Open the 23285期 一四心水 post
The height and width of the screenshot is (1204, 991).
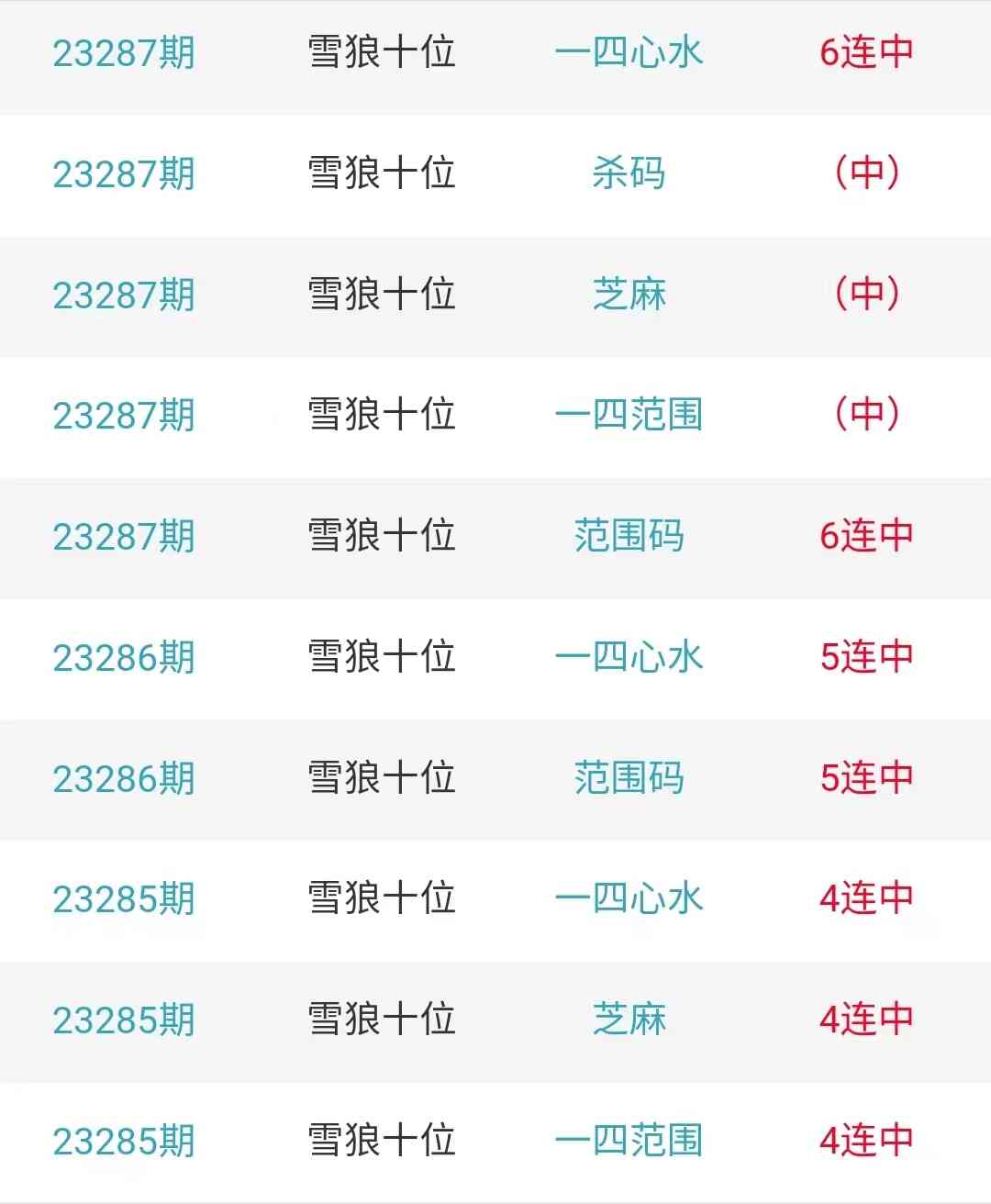tap(629, 898)
